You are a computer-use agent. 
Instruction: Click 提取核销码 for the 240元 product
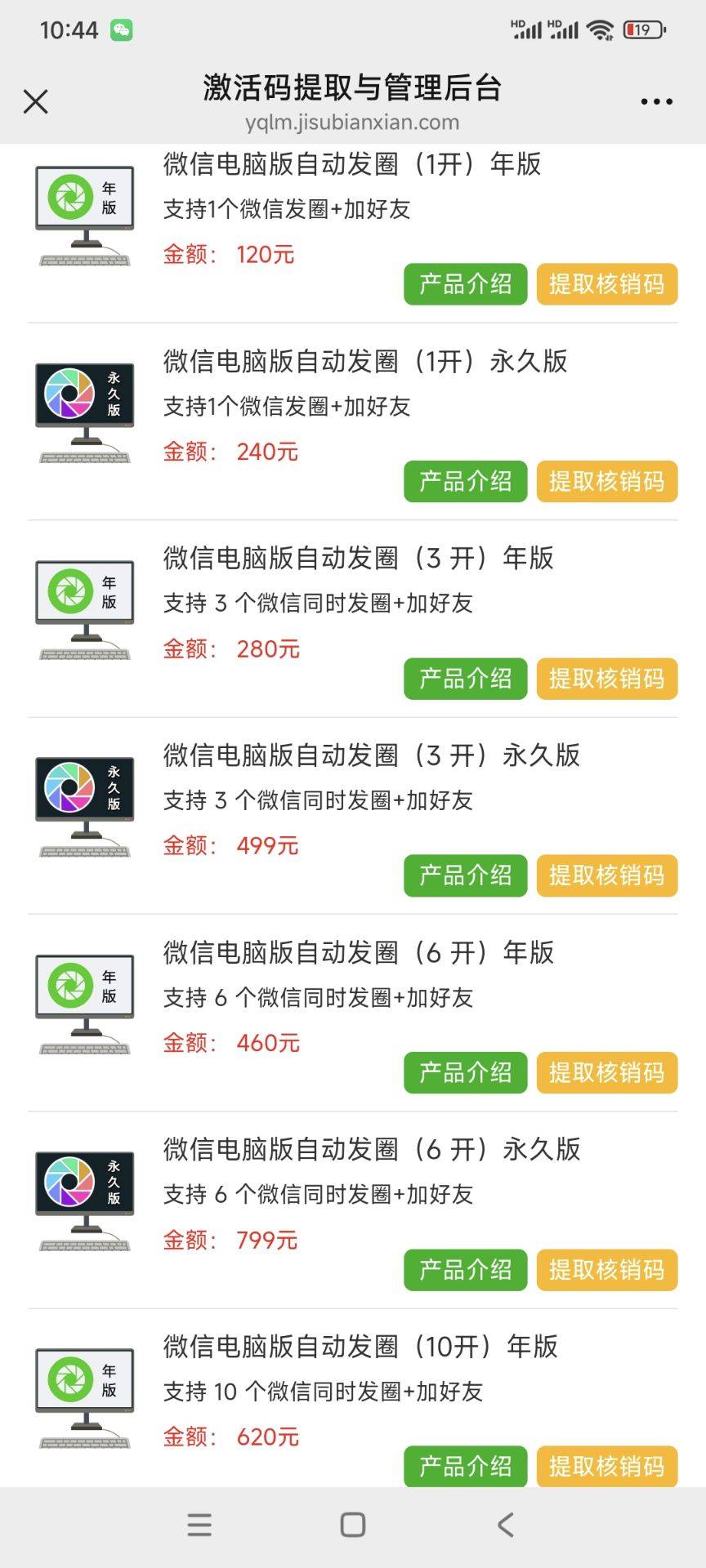click(x=607, y=482)
